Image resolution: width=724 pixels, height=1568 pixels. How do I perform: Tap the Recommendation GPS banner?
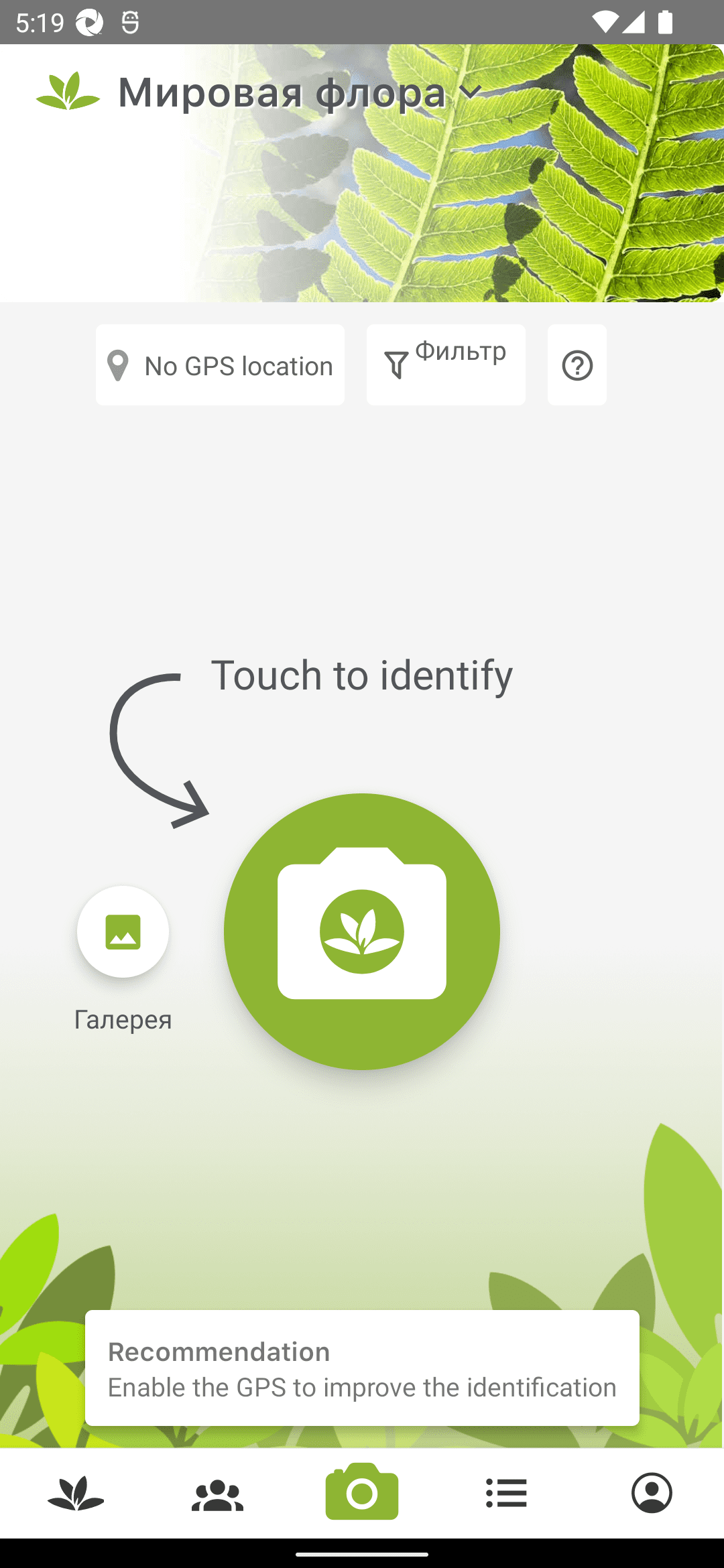(x=362, y=1368)
